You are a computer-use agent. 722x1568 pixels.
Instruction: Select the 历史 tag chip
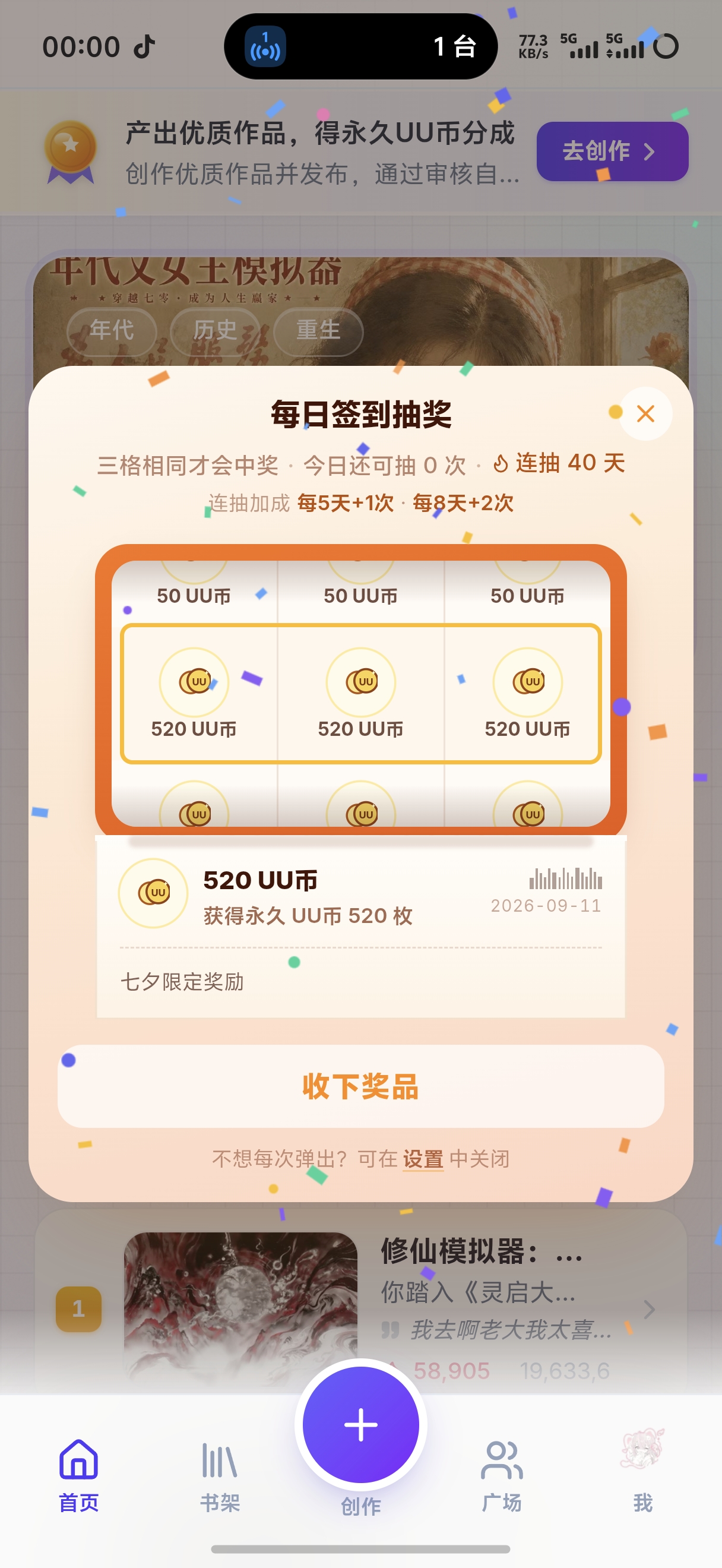[215, 331]
